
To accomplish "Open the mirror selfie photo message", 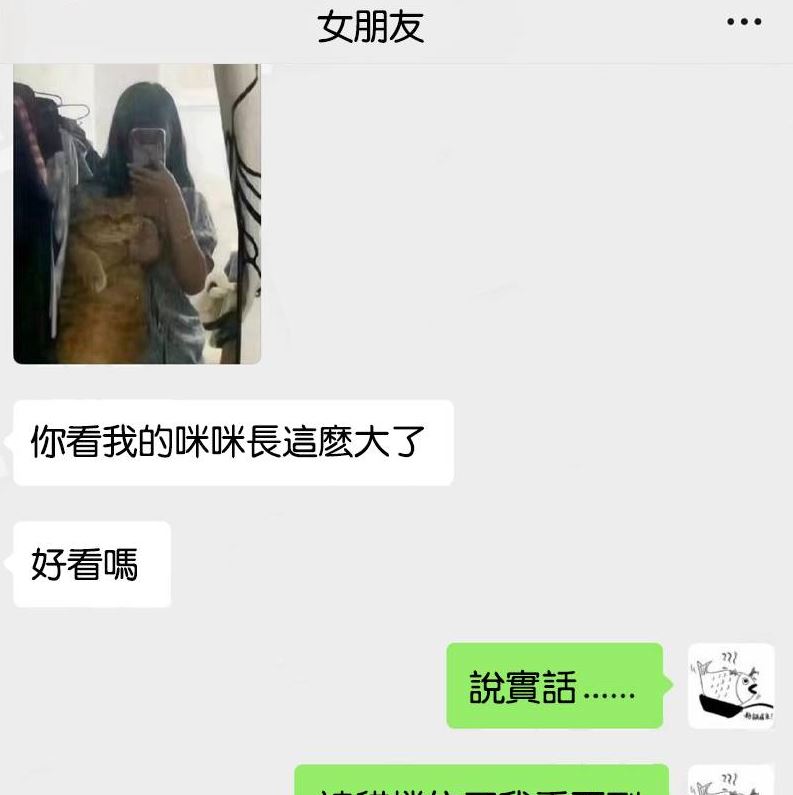I will pos(137,214).
